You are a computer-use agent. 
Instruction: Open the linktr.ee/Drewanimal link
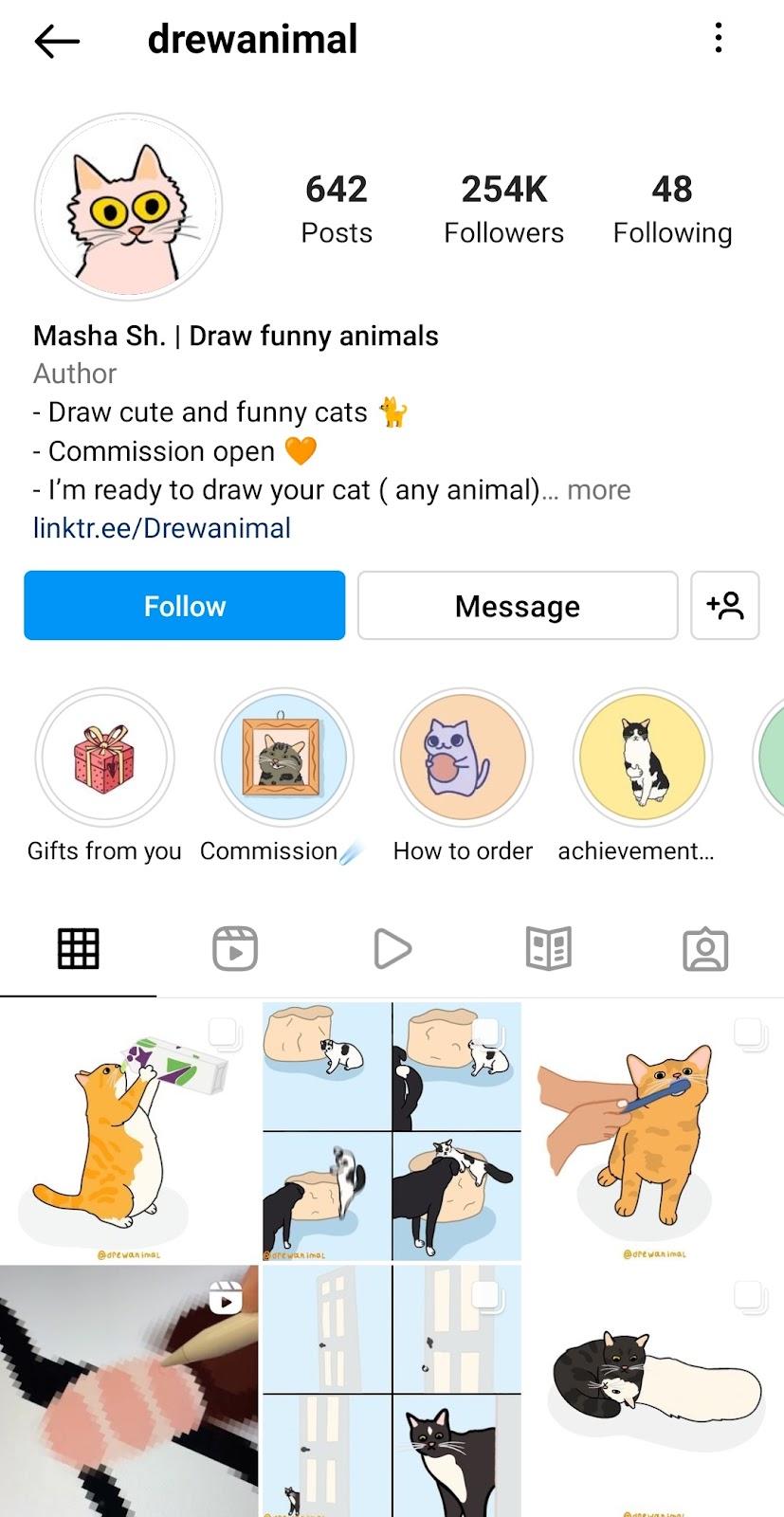pos(162,528)
